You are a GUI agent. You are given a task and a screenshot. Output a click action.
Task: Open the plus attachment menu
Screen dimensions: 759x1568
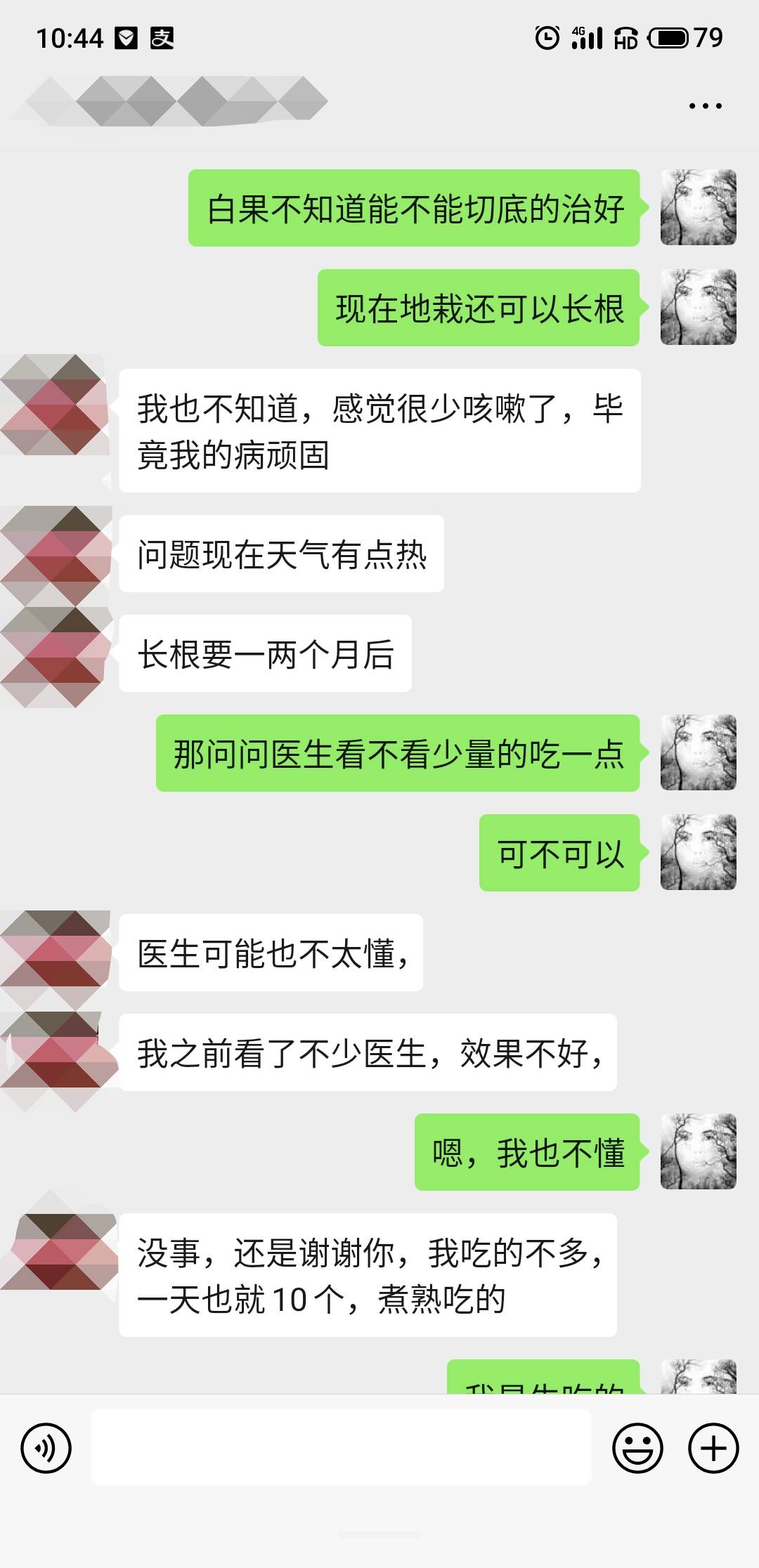click(713, 1448)
